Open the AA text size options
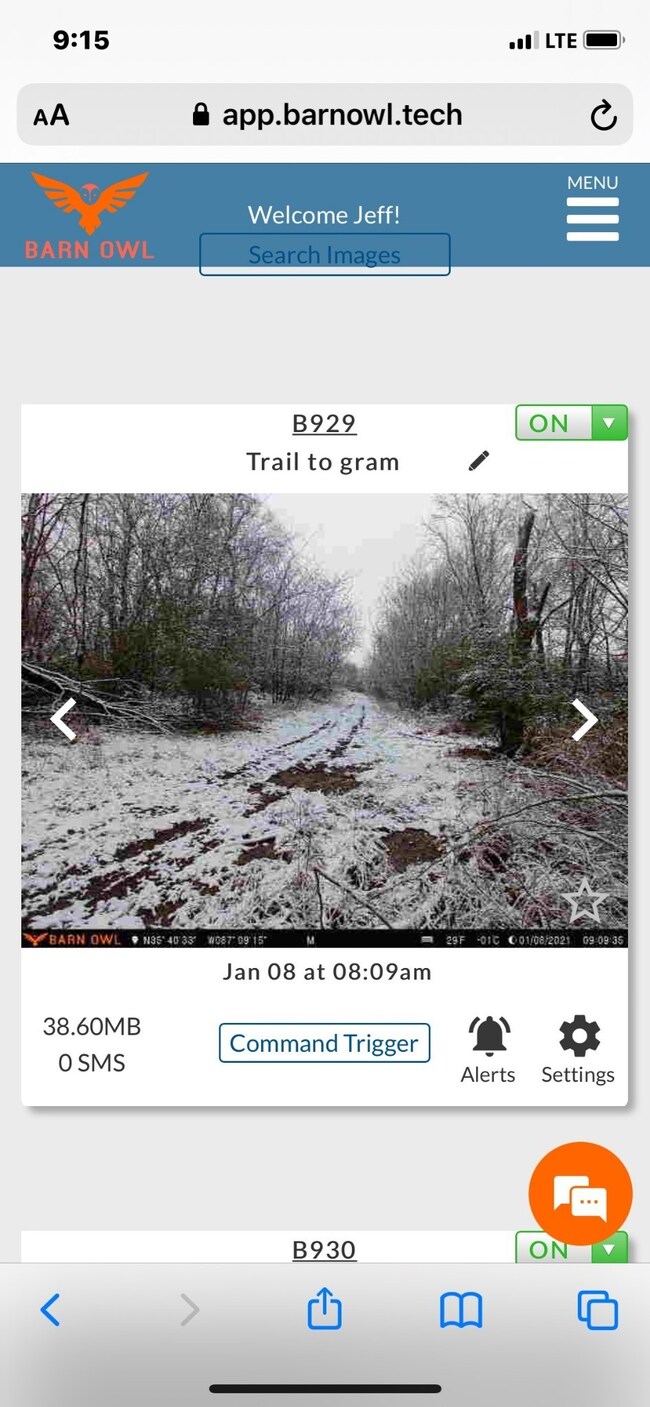The height and width of the screenshot is (1407, 650). (51, 115)
